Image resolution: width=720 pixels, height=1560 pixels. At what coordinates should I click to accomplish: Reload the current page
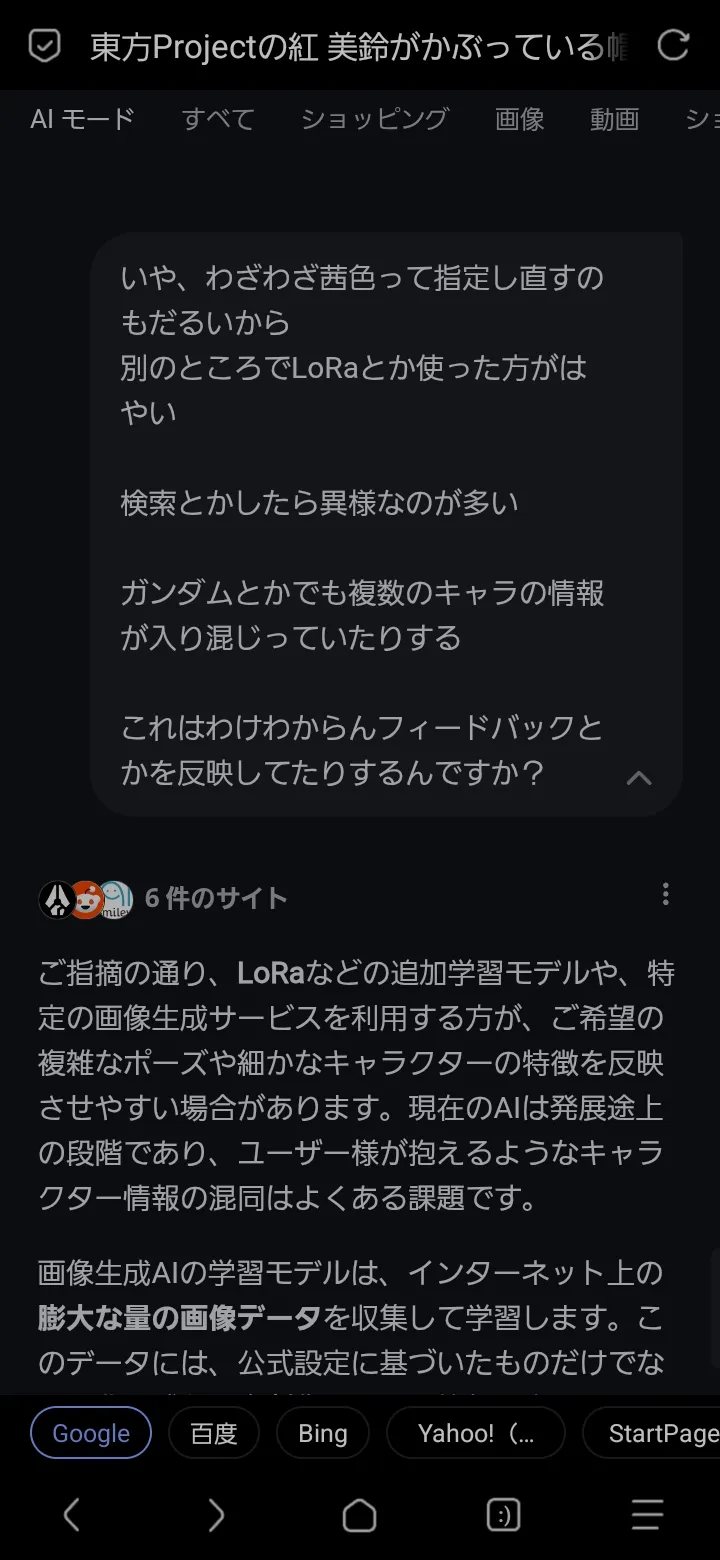[673, 45]
